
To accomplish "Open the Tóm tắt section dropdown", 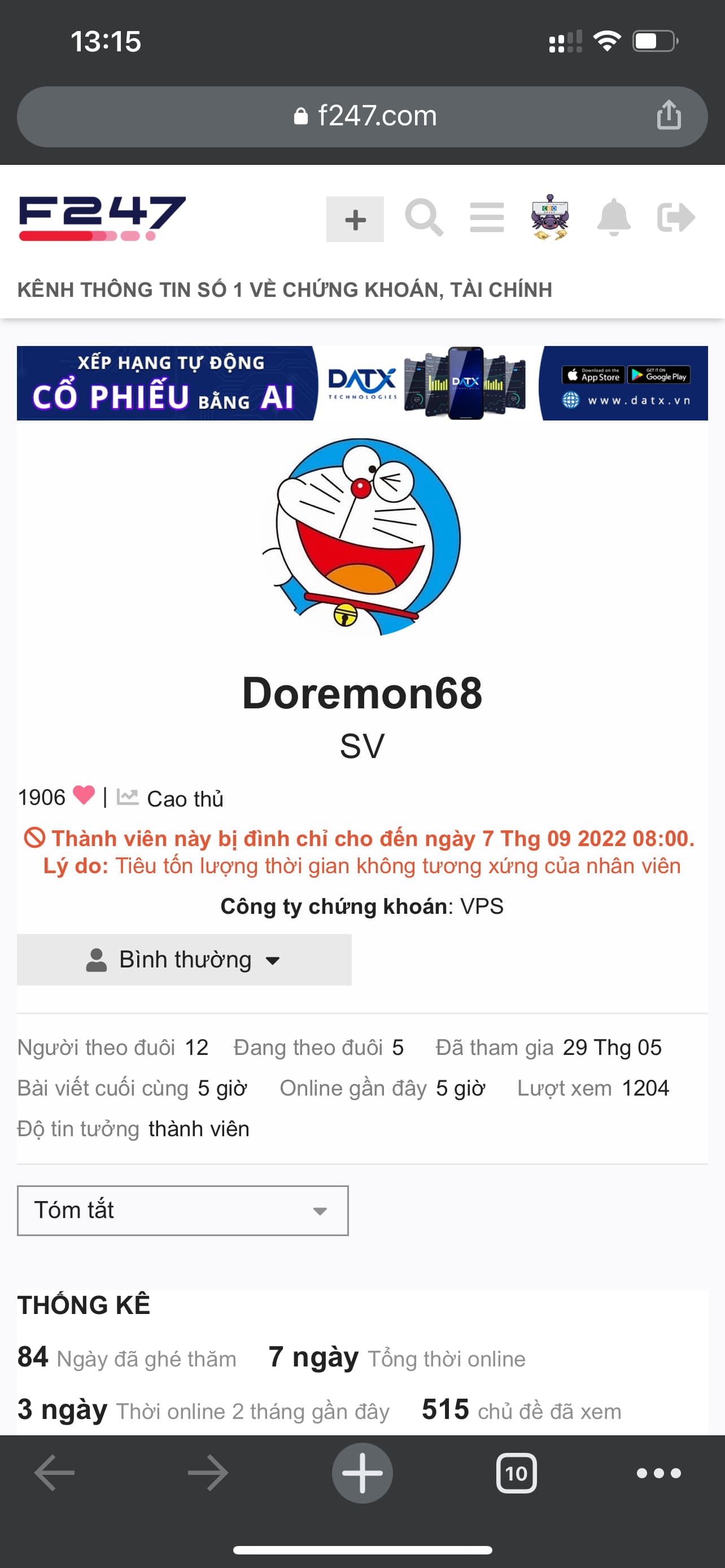I will coord(182,1210).
